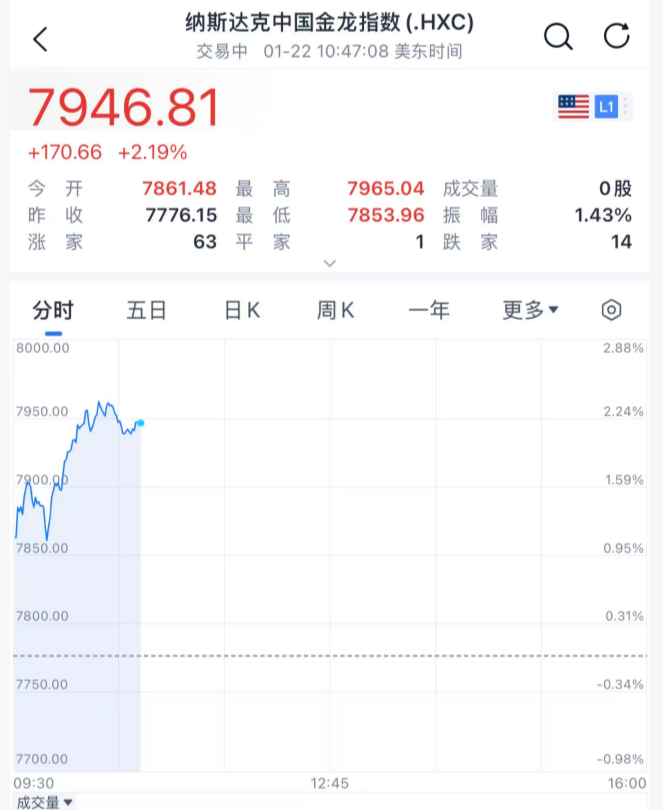Tap the US flag L1 quote badge
This screenshot has width=663, height=810.
[x=588, y=106]
